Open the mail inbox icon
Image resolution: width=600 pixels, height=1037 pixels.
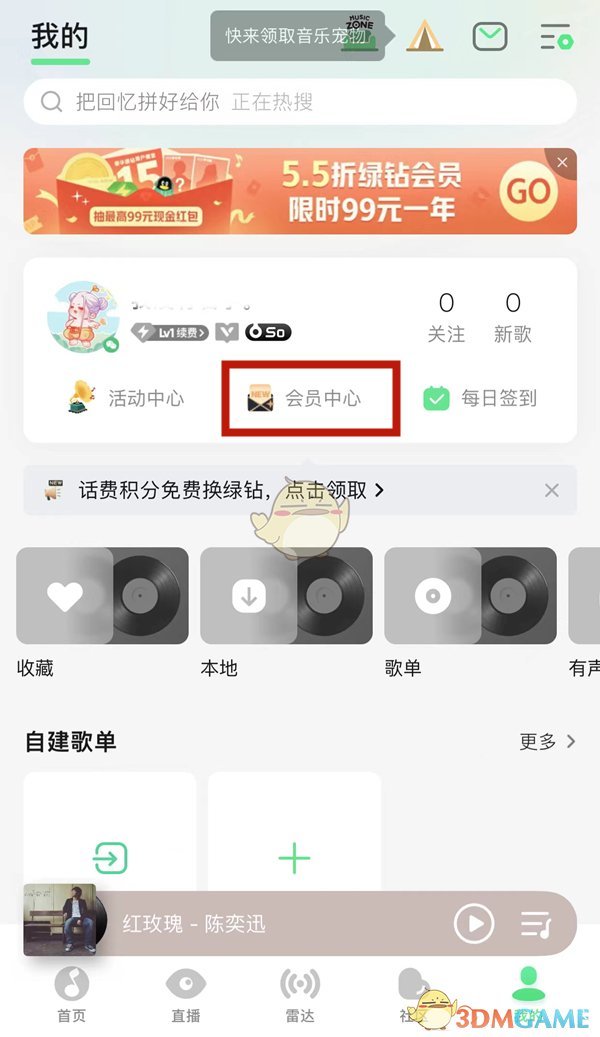(x=490, y=38)
